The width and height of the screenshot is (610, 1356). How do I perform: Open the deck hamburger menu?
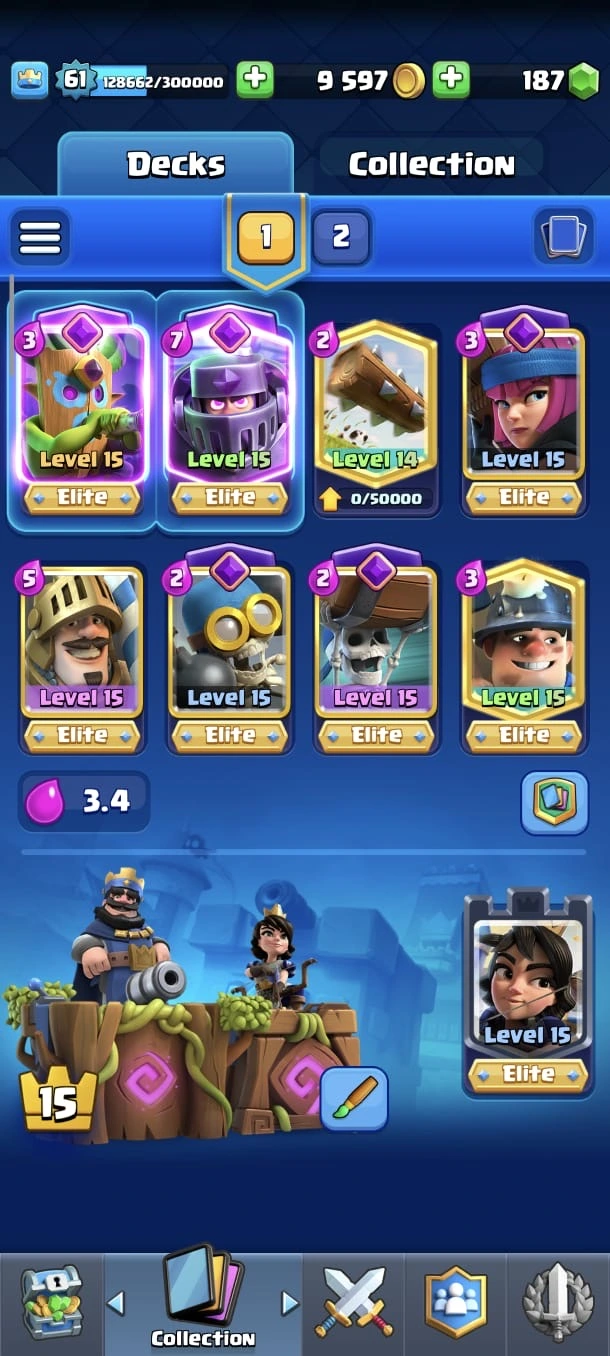coord(40,237)
